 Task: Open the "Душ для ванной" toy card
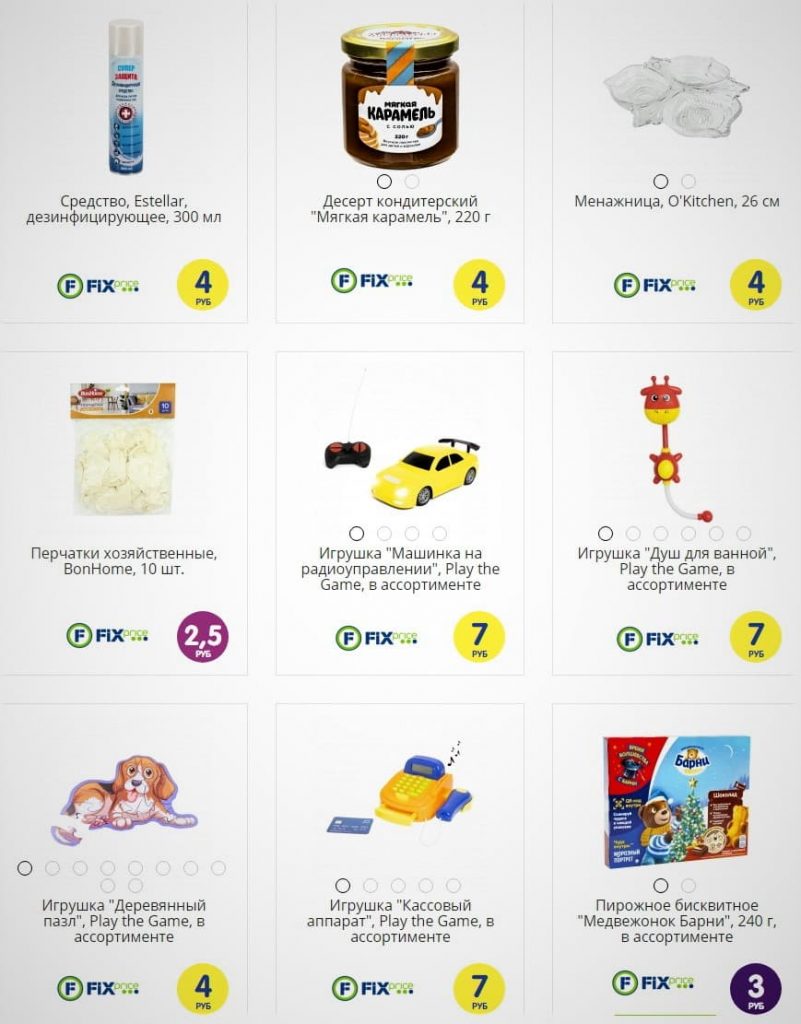(675, 450)
